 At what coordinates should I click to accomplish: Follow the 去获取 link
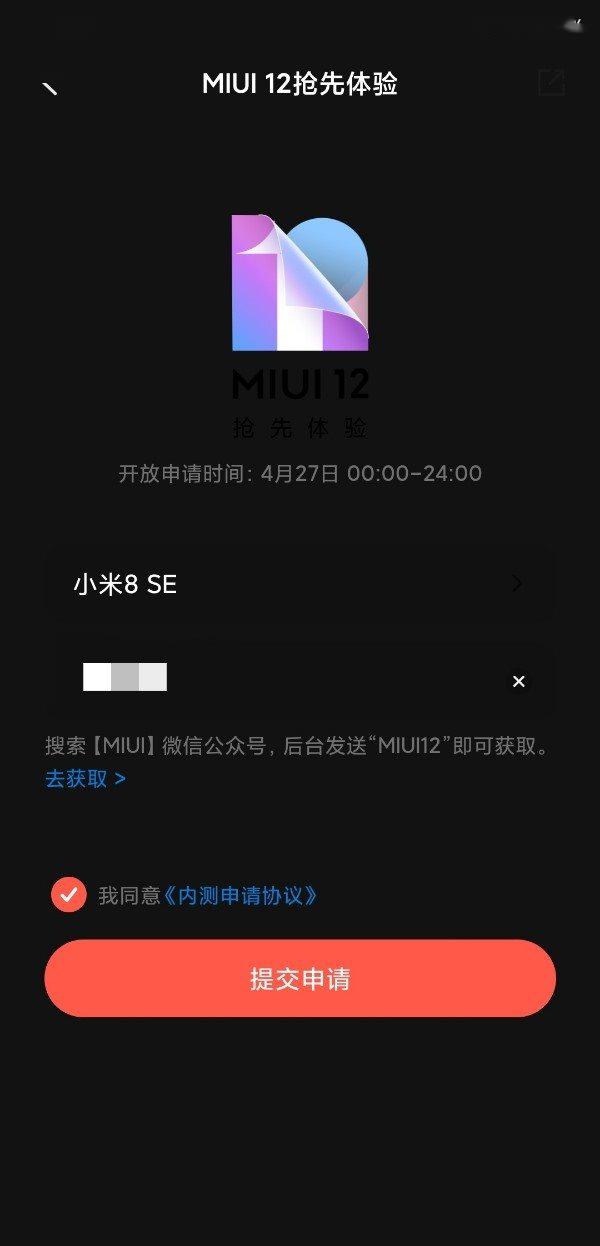tap(85, 778)
